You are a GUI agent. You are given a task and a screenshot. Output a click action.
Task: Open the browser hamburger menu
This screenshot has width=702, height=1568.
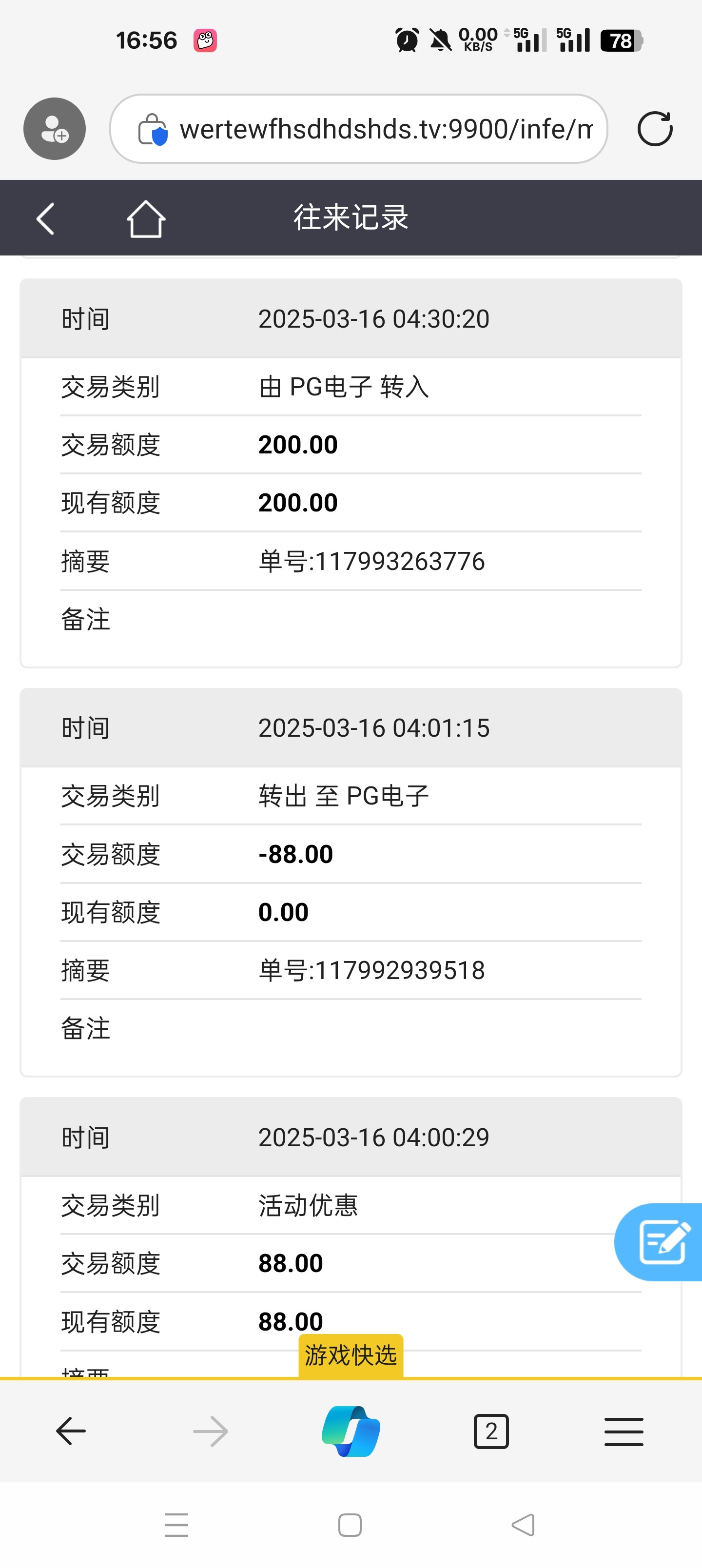(624, 1431)
